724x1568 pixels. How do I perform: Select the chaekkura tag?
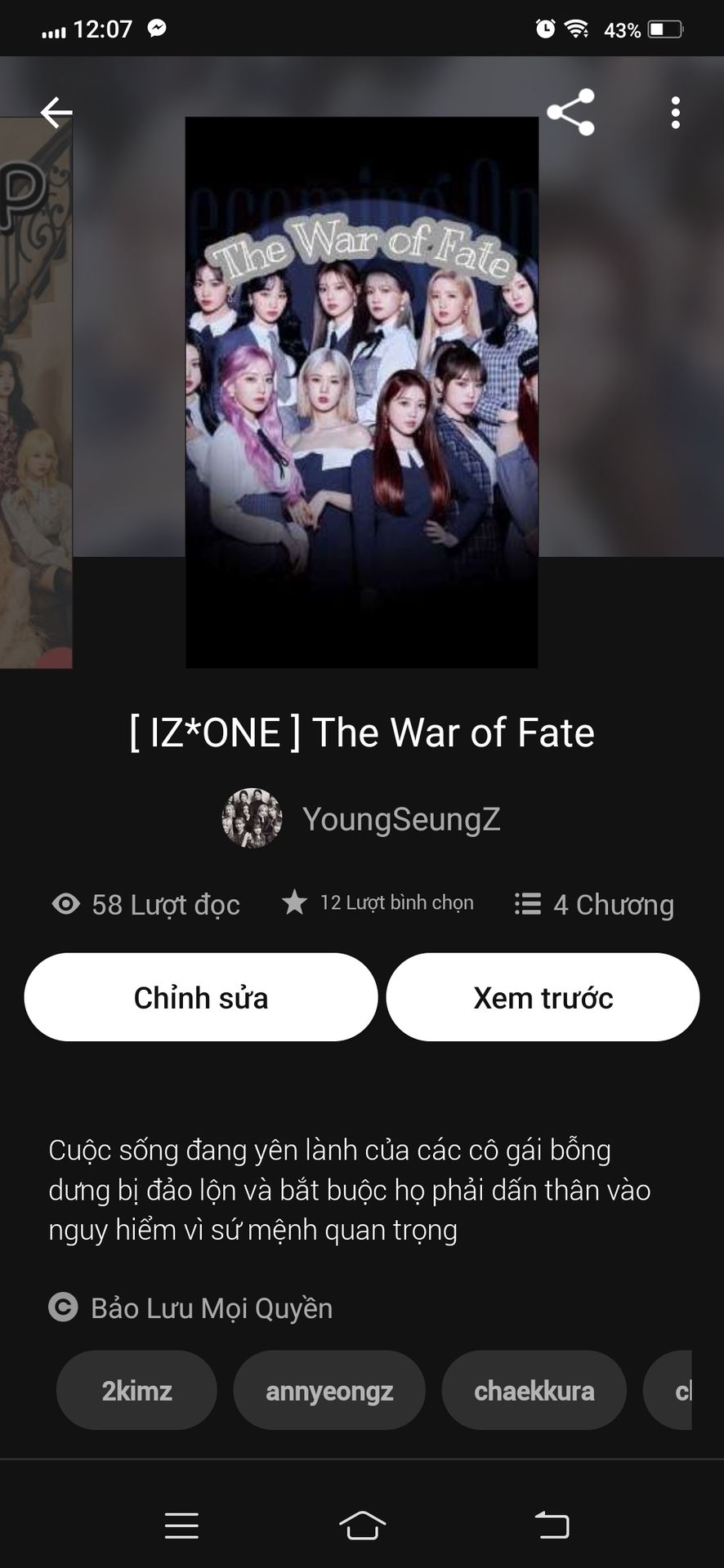pyautogui.click(x=534, y=1390)
